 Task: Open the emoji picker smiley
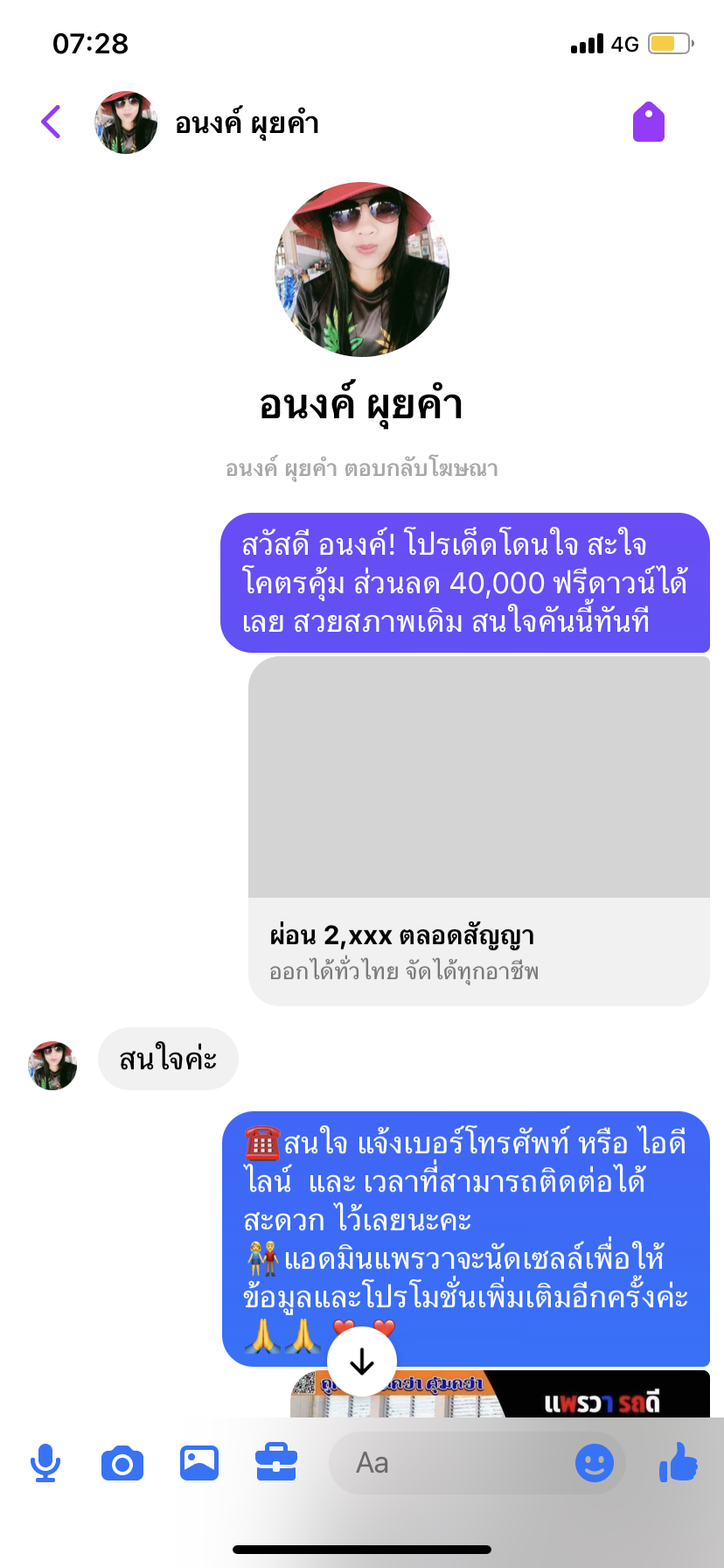pos(595,1463)
